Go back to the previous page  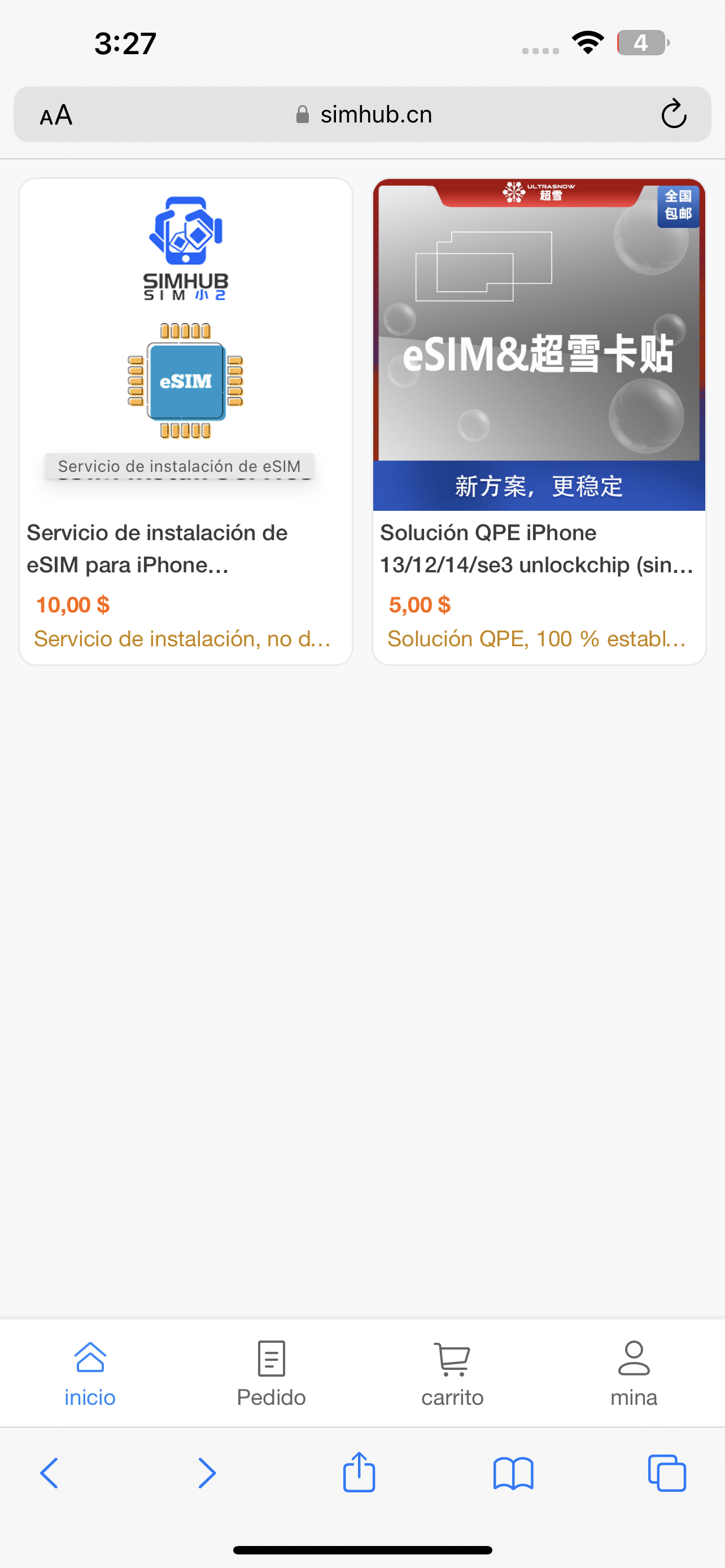[x=49, y=1473]
